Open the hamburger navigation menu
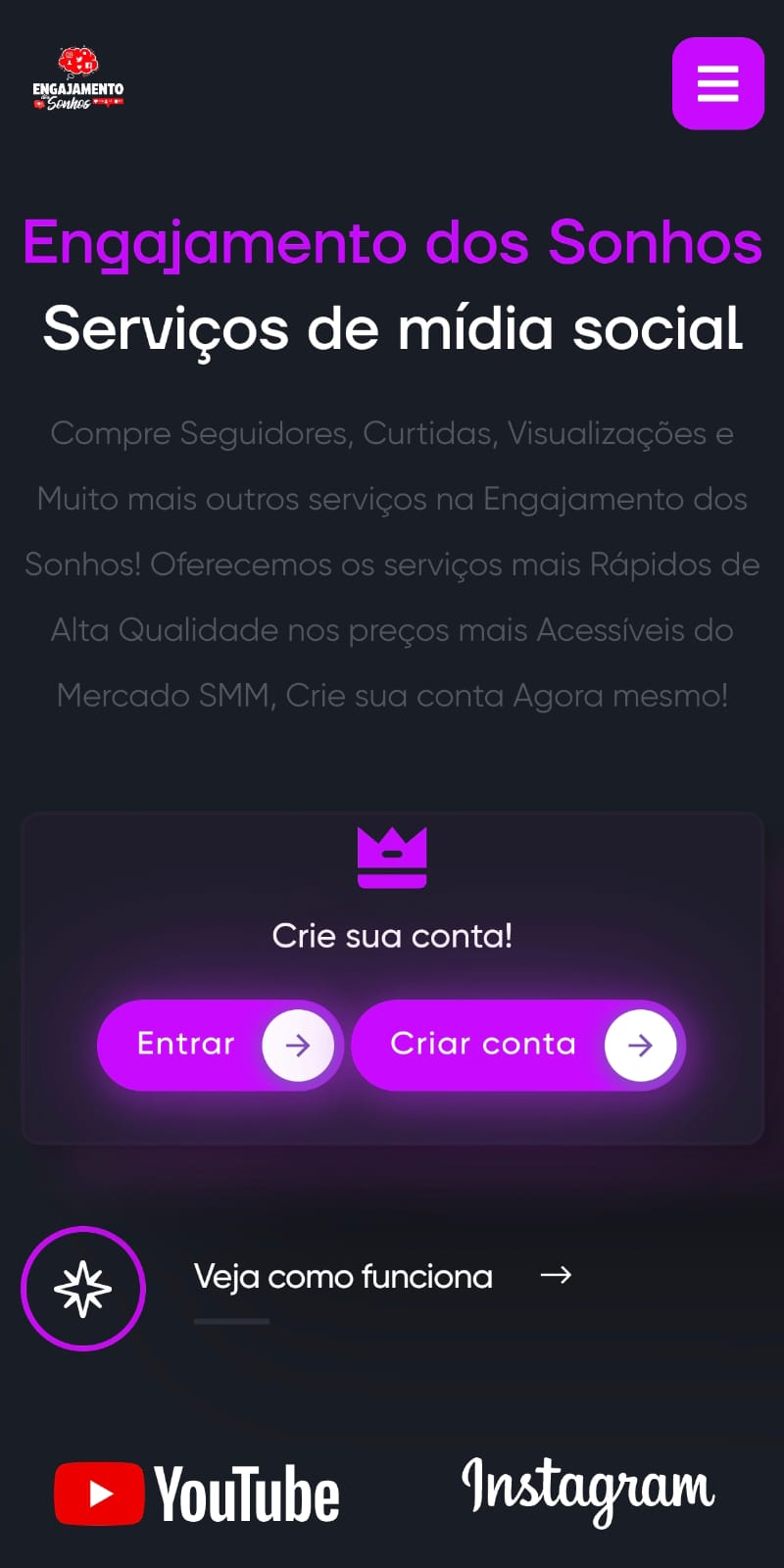Viewport: 784px width, 1568px height. pos(717,84)
